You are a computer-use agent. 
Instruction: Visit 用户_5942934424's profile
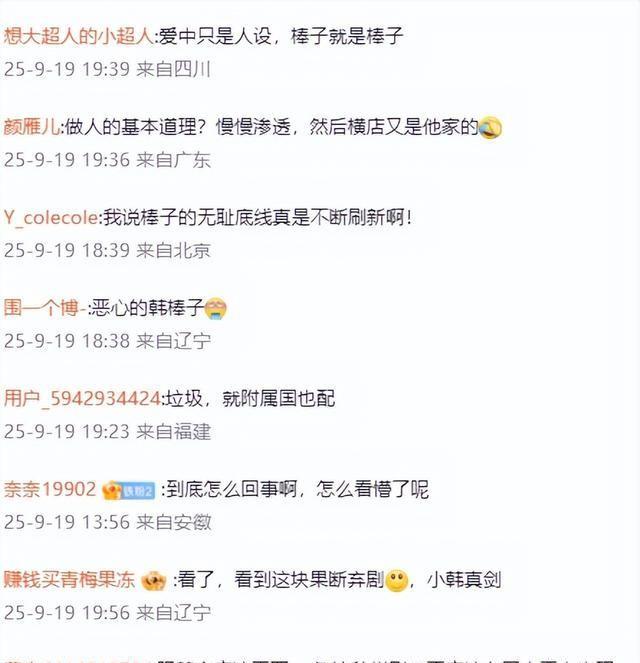point(81,399)
